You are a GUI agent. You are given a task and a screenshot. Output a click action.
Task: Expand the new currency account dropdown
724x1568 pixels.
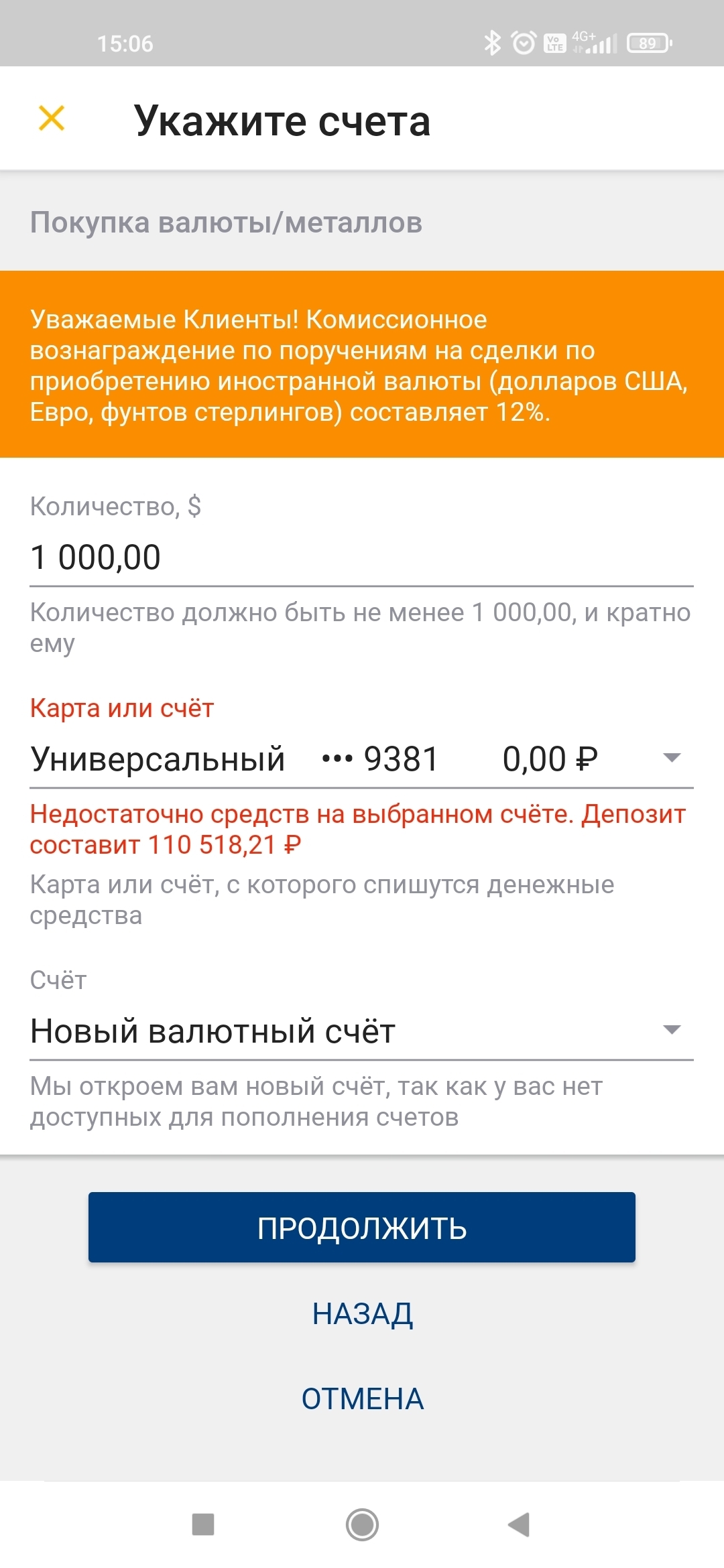tap(671, 1030)
